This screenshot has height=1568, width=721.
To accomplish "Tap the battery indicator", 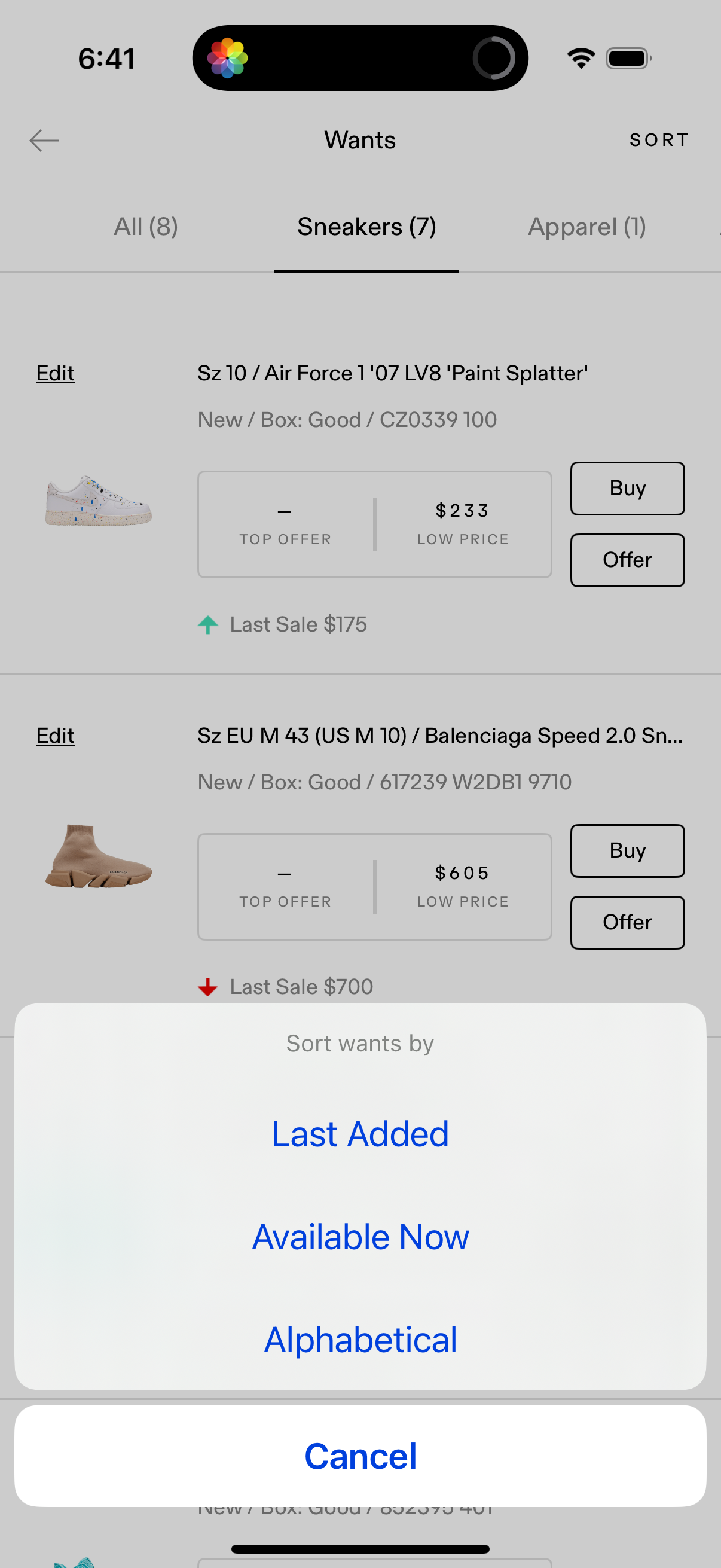I will (625, 58).
